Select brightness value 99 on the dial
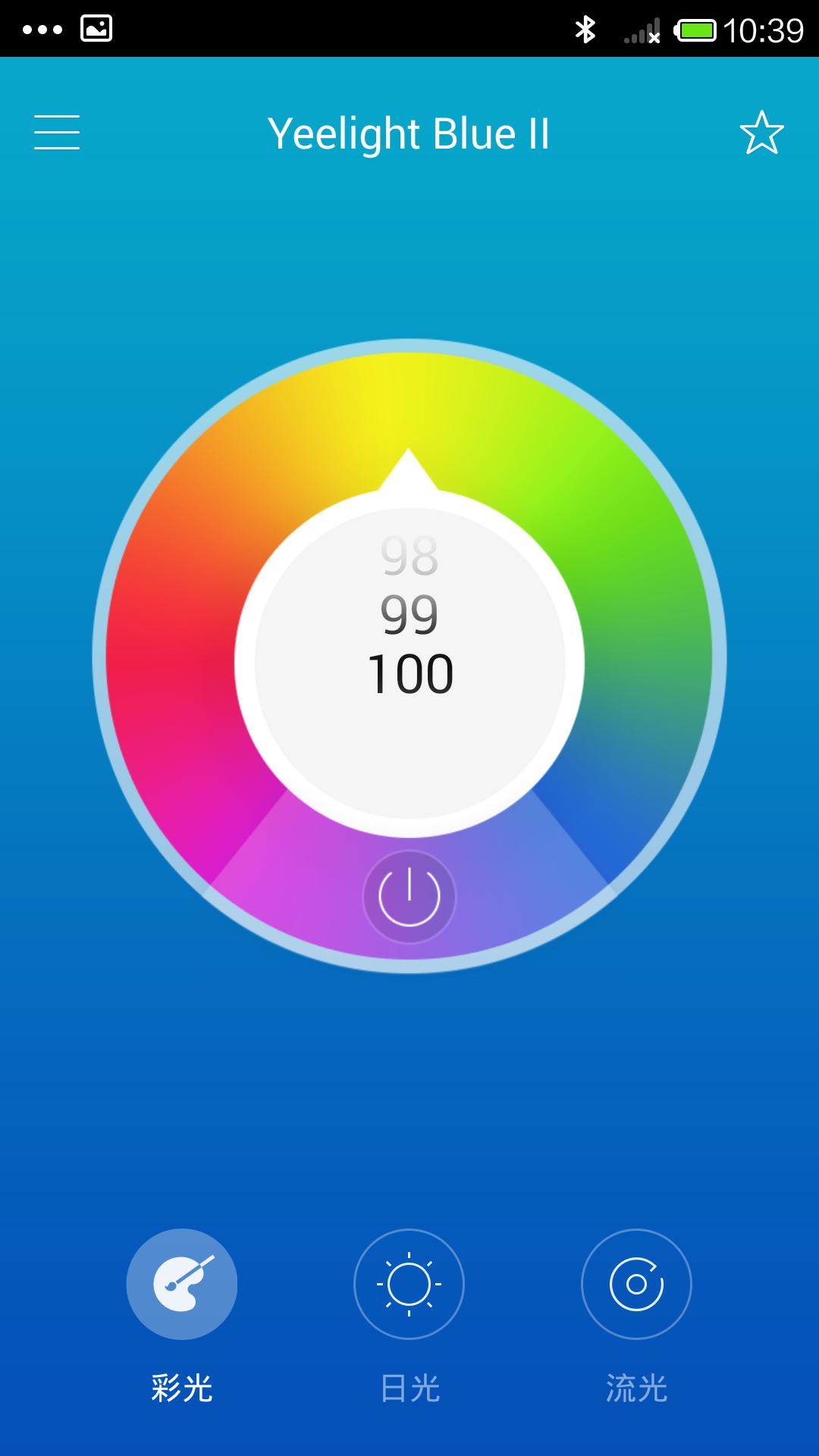 (x=409, y=616)
